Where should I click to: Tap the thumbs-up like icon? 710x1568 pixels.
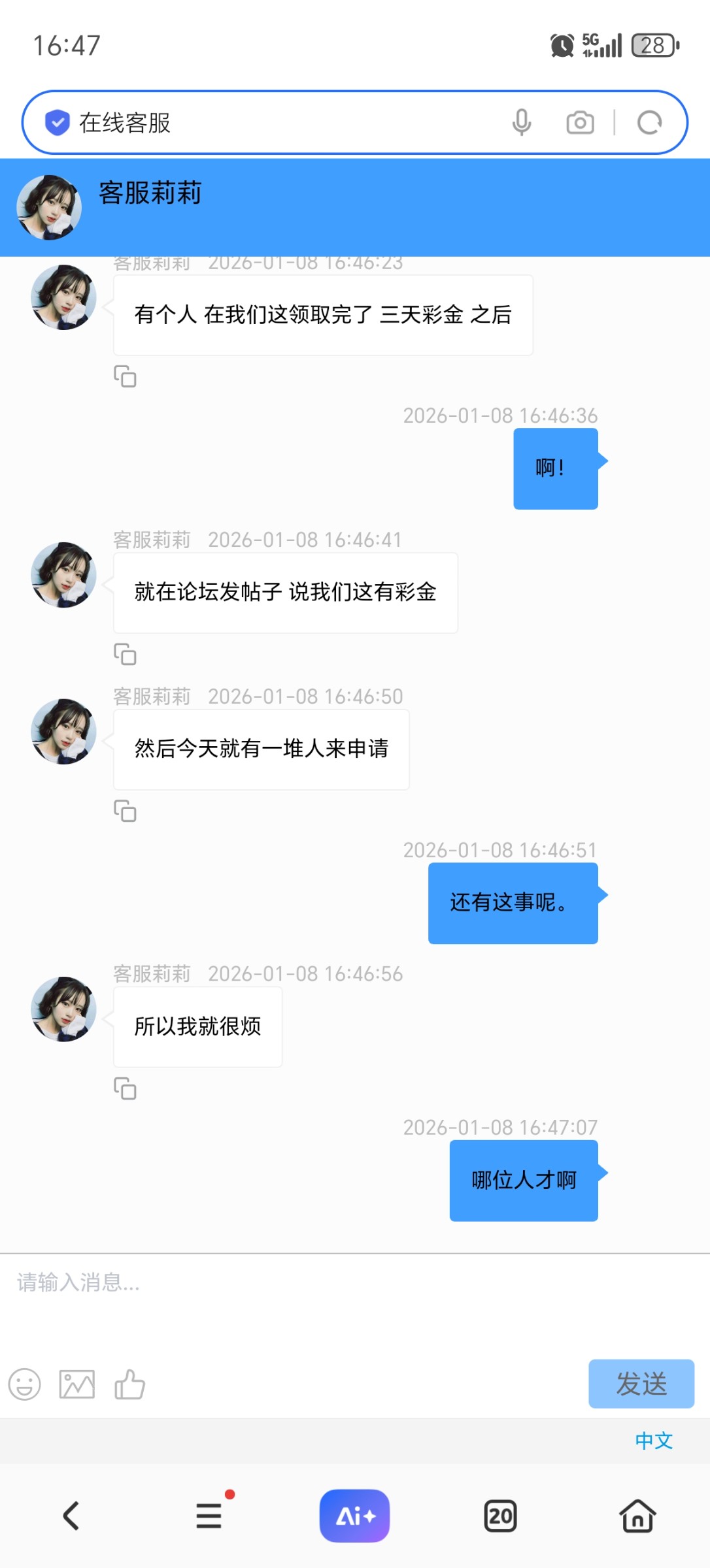131,1383
